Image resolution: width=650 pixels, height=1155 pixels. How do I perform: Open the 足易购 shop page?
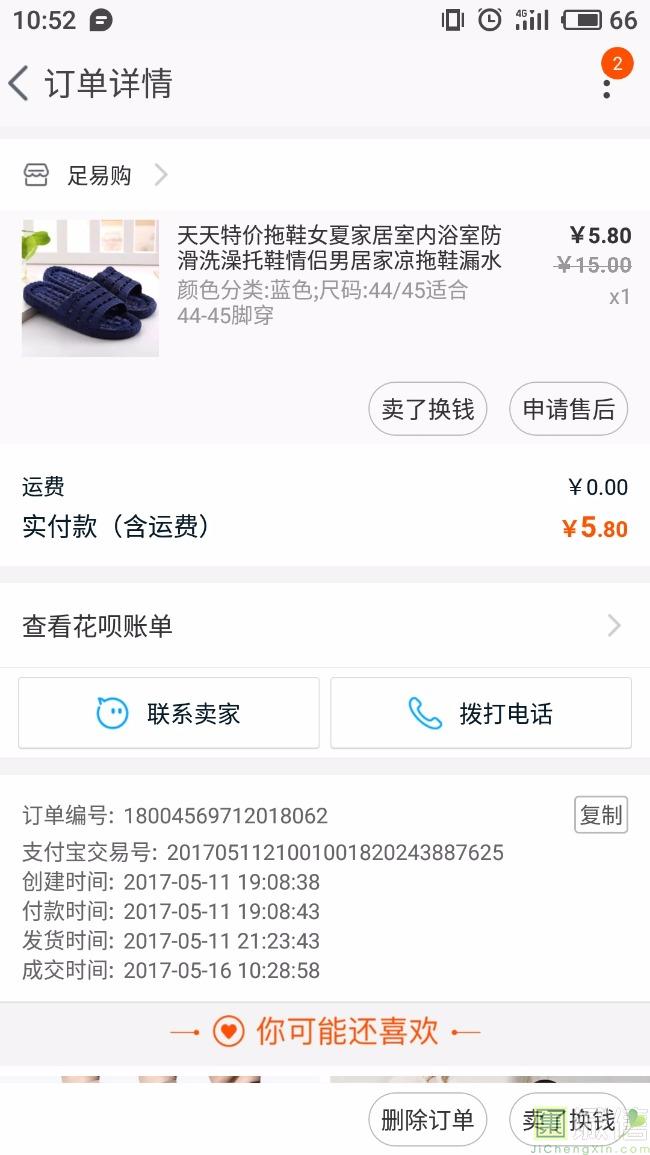point(98,176)
